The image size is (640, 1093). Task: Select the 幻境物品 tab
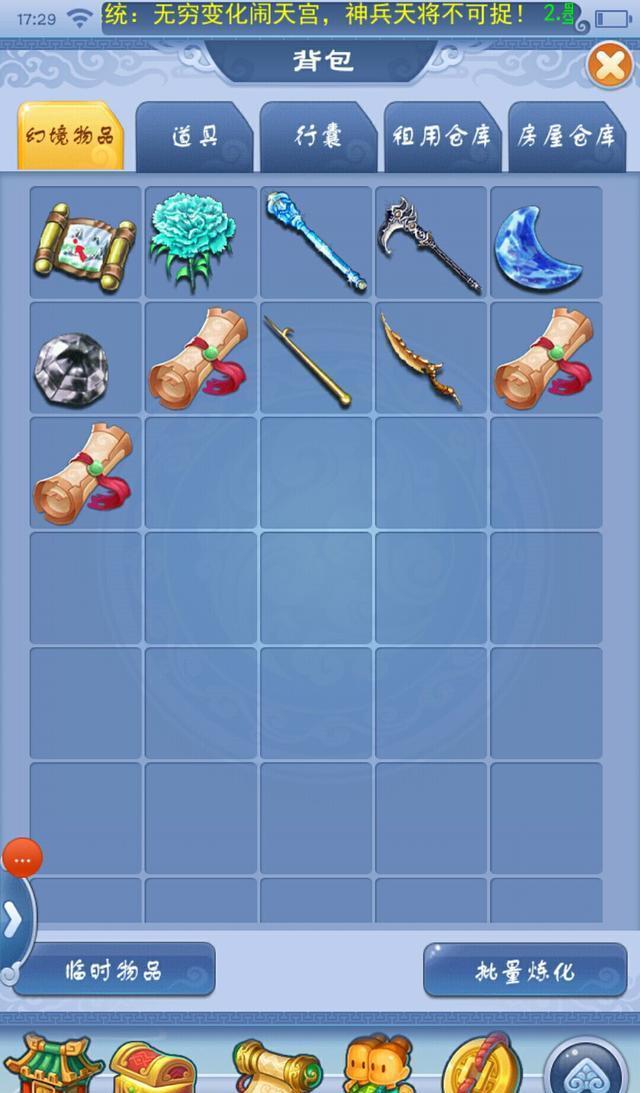click(70, 137)
